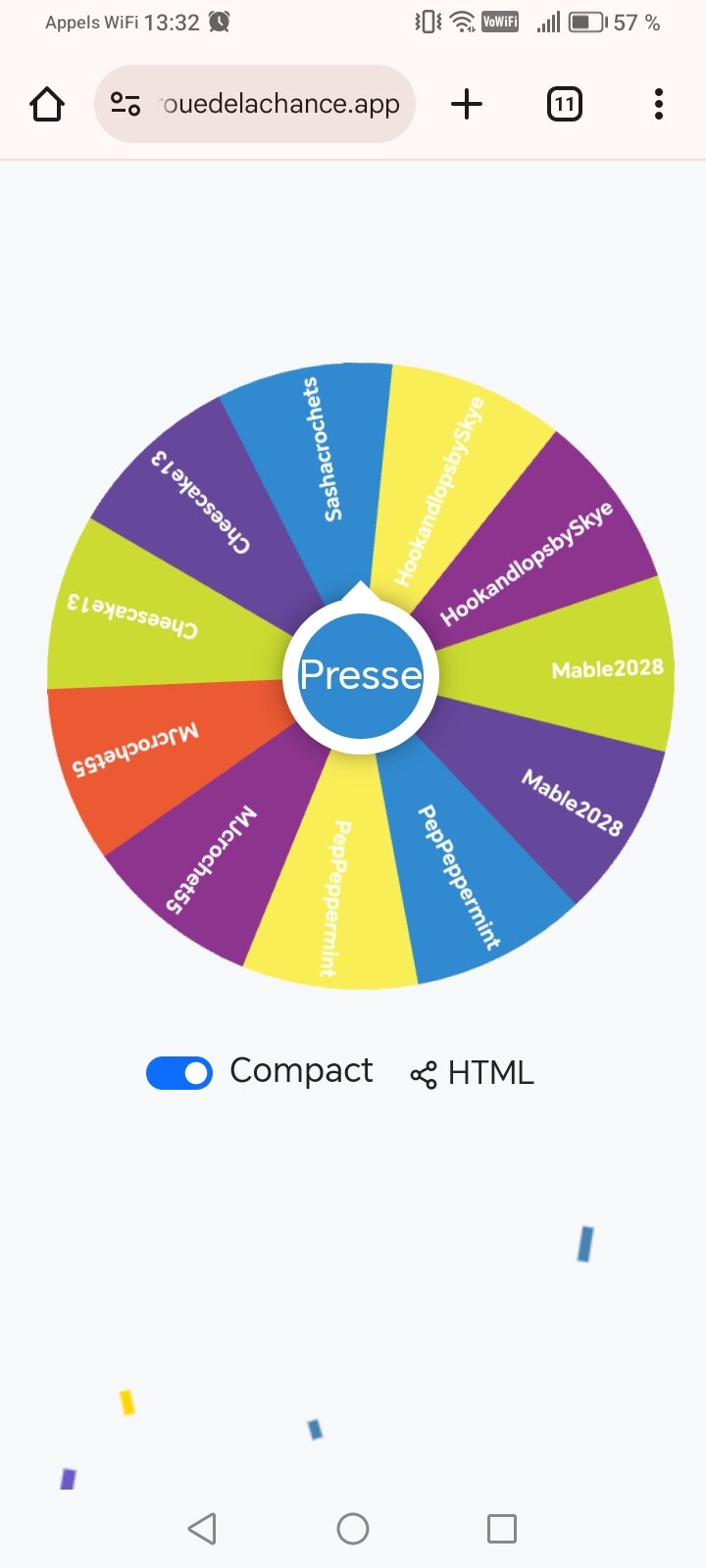Screen dimensions: 706x1568
Task: Go to the browser home page
Action: point(47,104)
